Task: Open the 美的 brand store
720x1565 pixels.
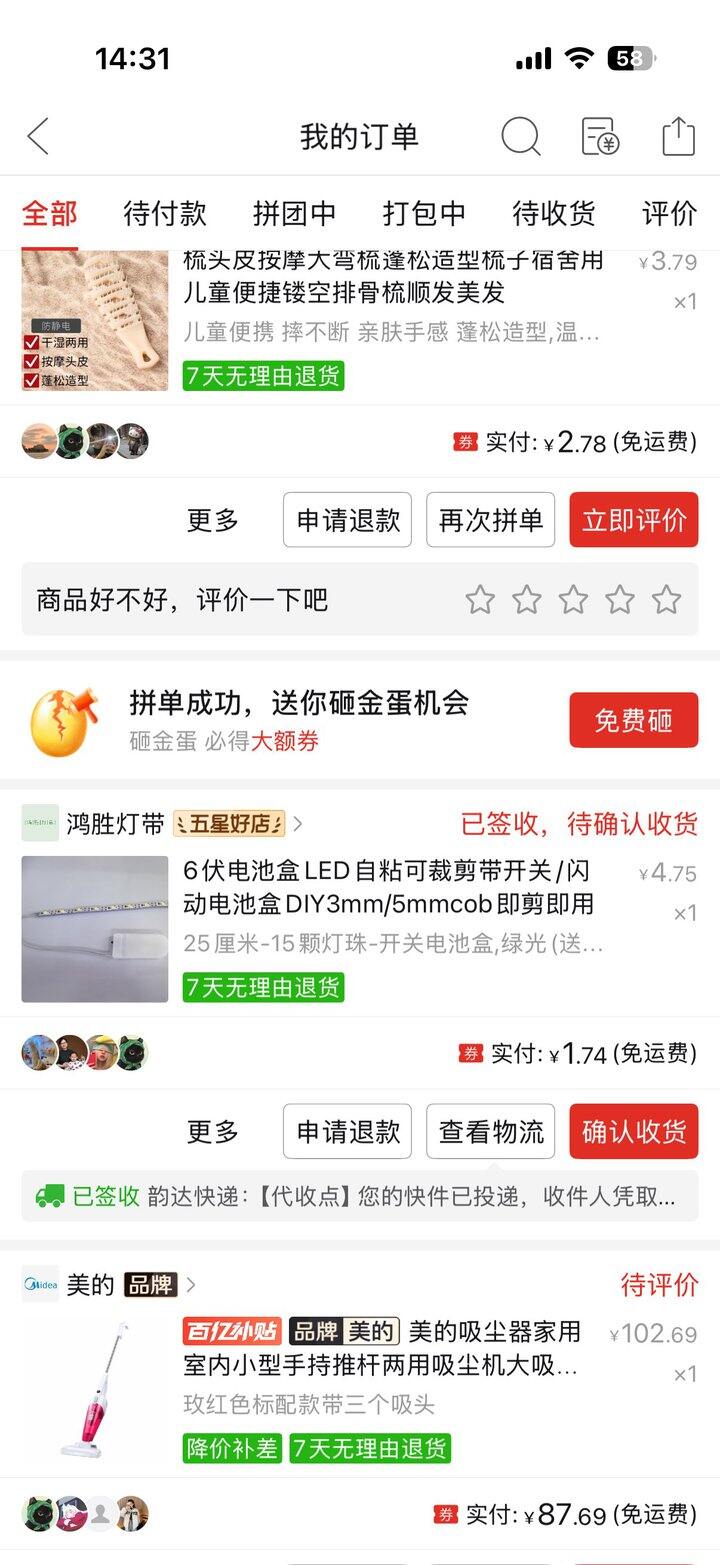Action: (90, 1285)
